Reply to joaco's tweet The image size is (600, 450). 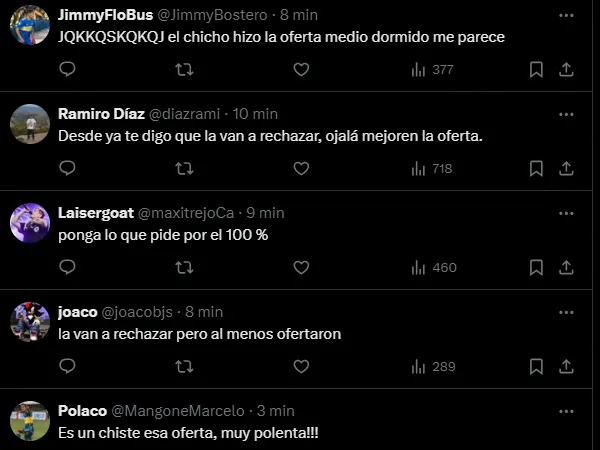click(67, 366)
